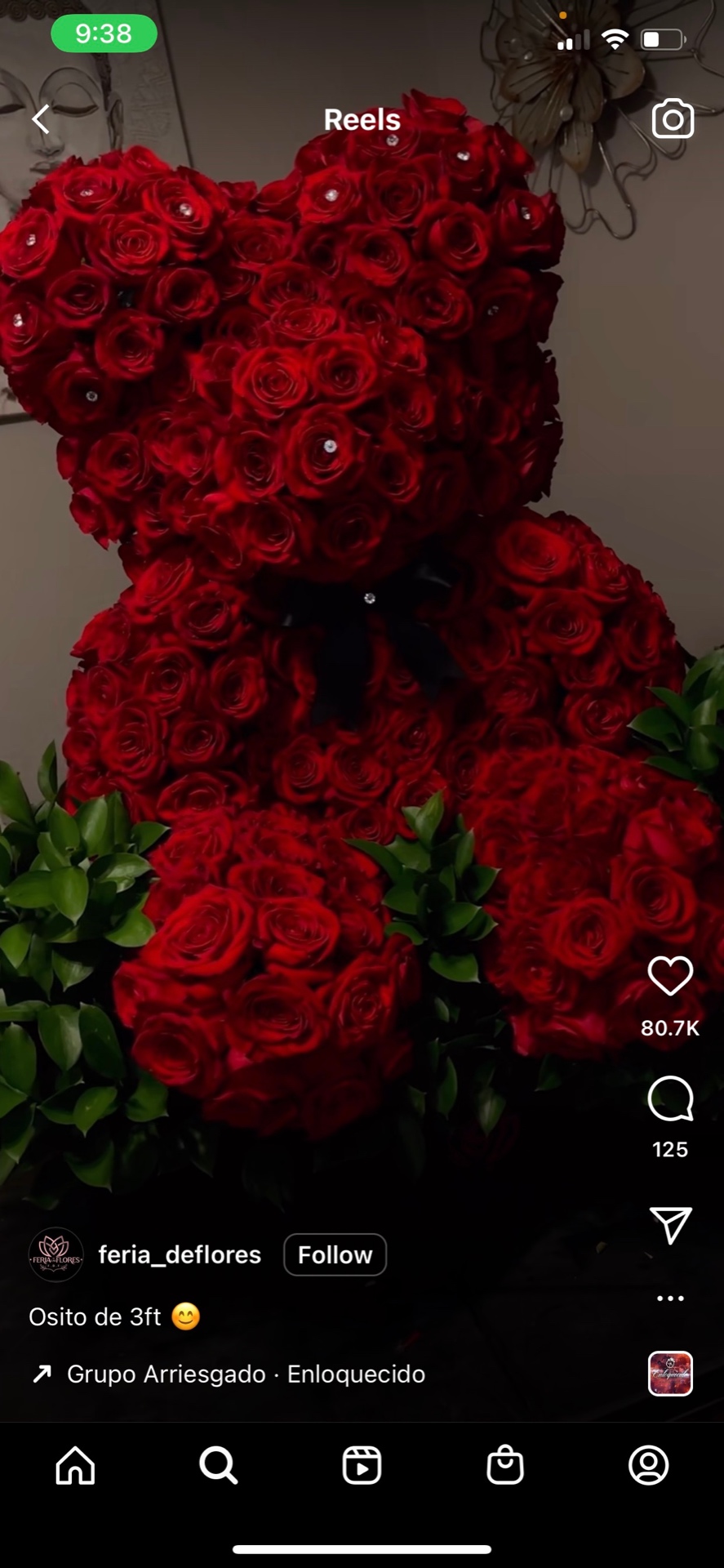Open the feria_deflores profile picture
The height and width of the screenshot is (1568, 724).
tap(56, 1254)
